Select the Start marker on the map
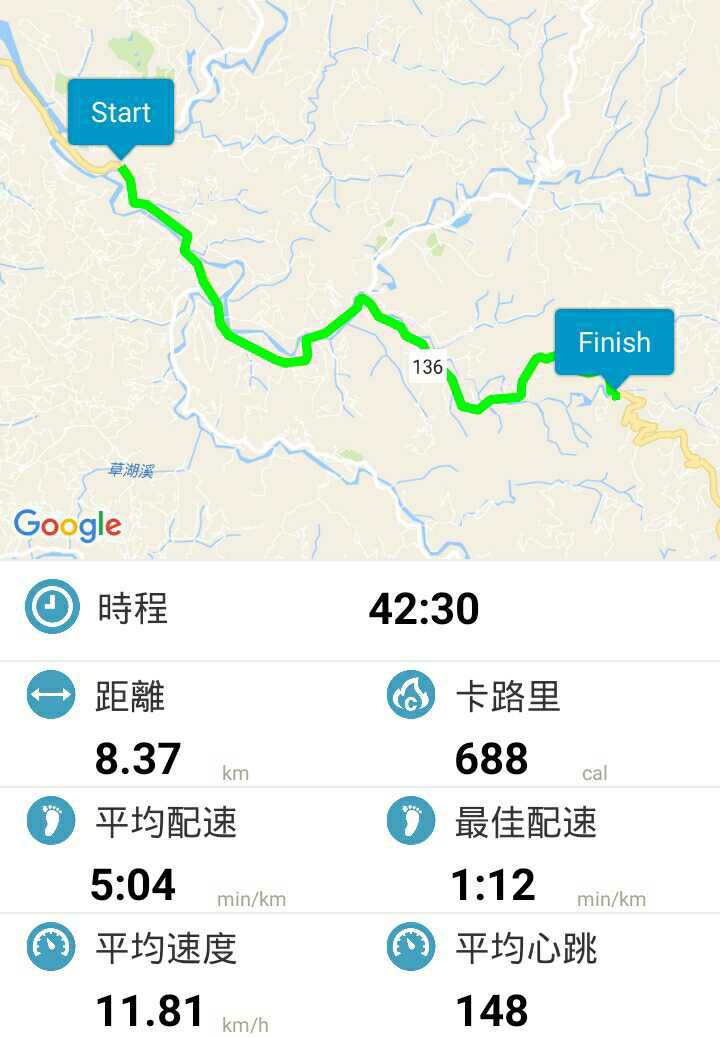Viewport: 720px width, 1038px height. pos(120,112)
